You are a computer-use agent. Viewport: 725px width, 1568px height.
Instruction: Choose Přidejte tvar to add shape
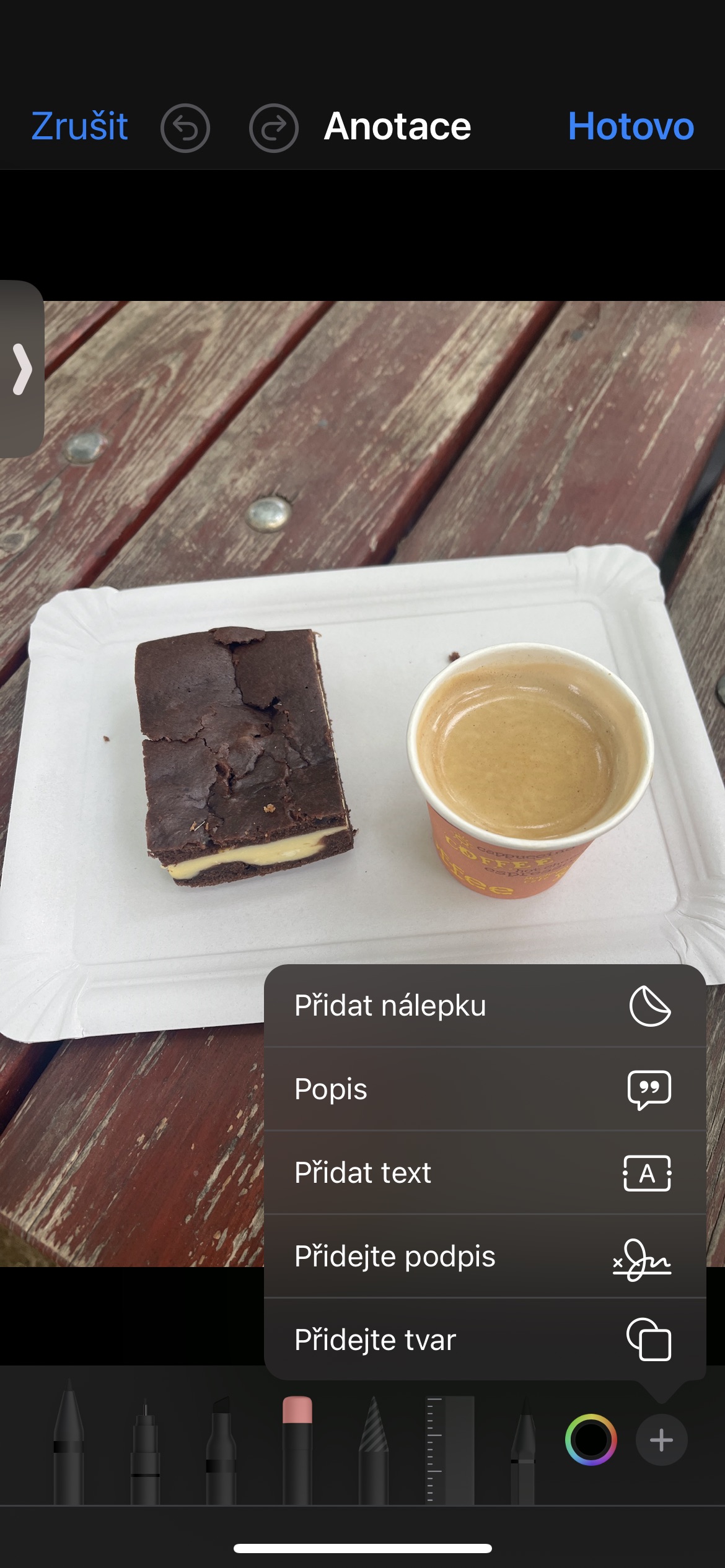(485, 1340)
